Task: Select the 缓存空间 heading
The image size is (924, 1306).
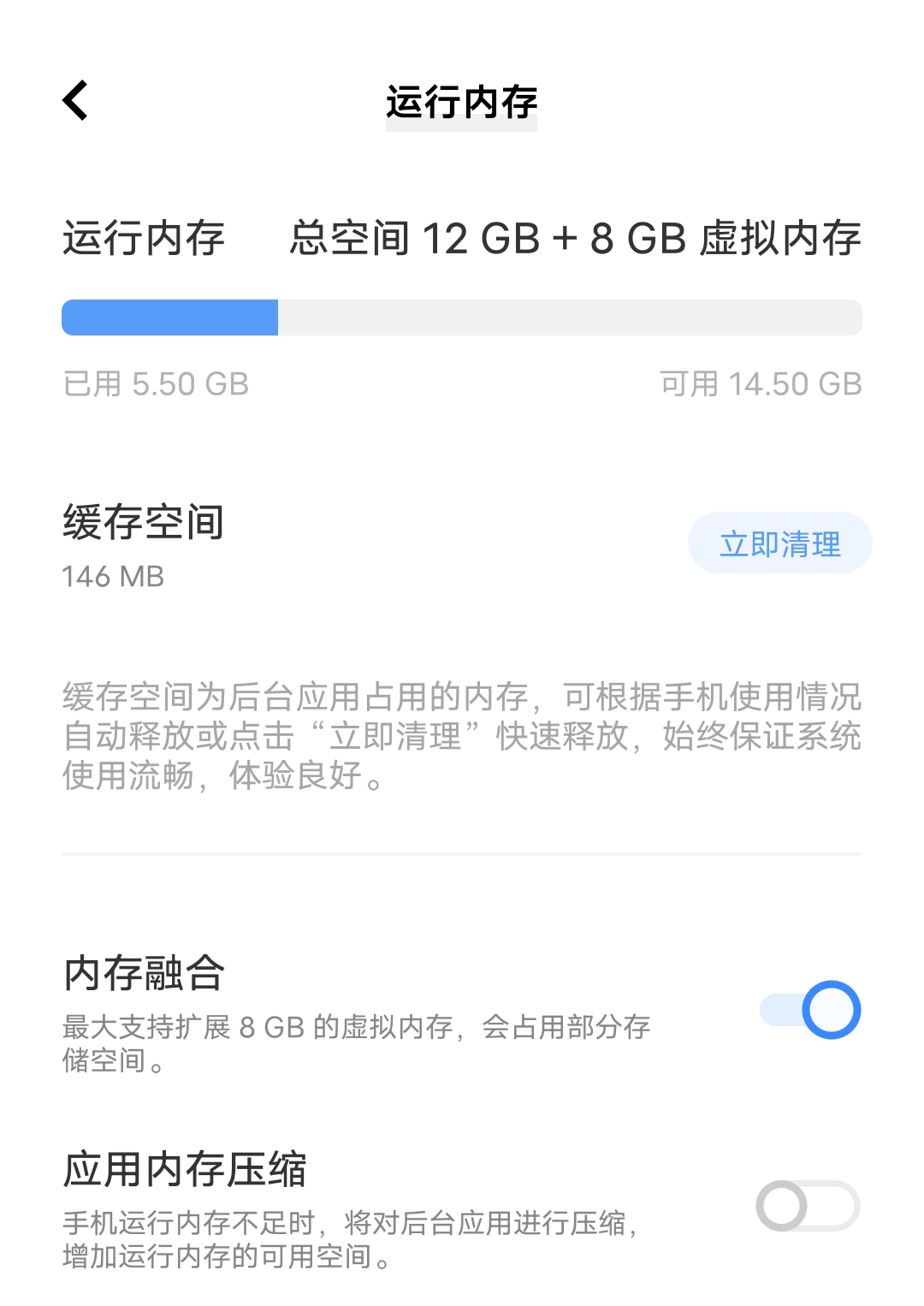Action: pos(142,524)
